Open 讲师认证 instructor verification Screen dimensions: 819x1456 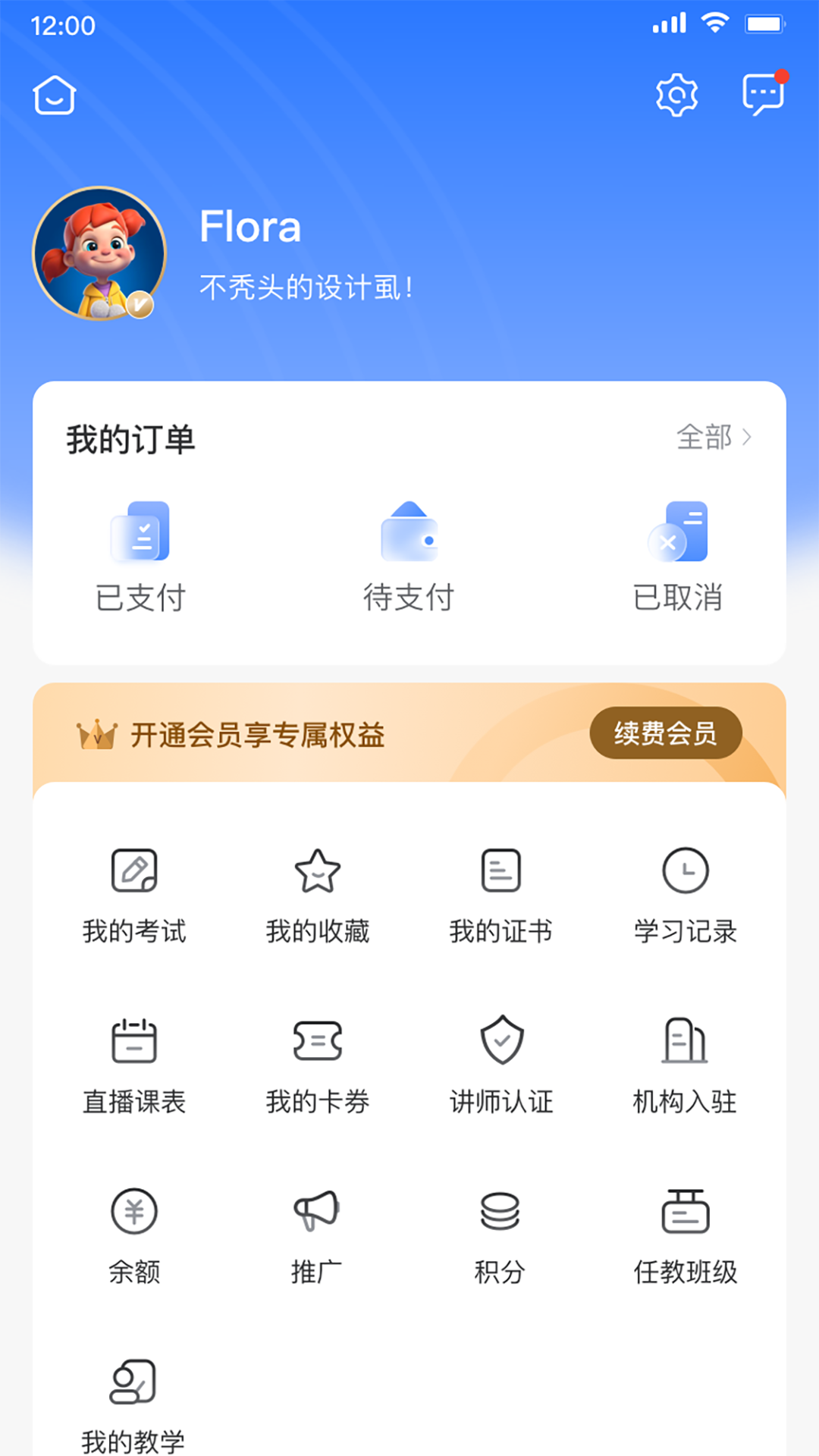tap(500, 1065)
